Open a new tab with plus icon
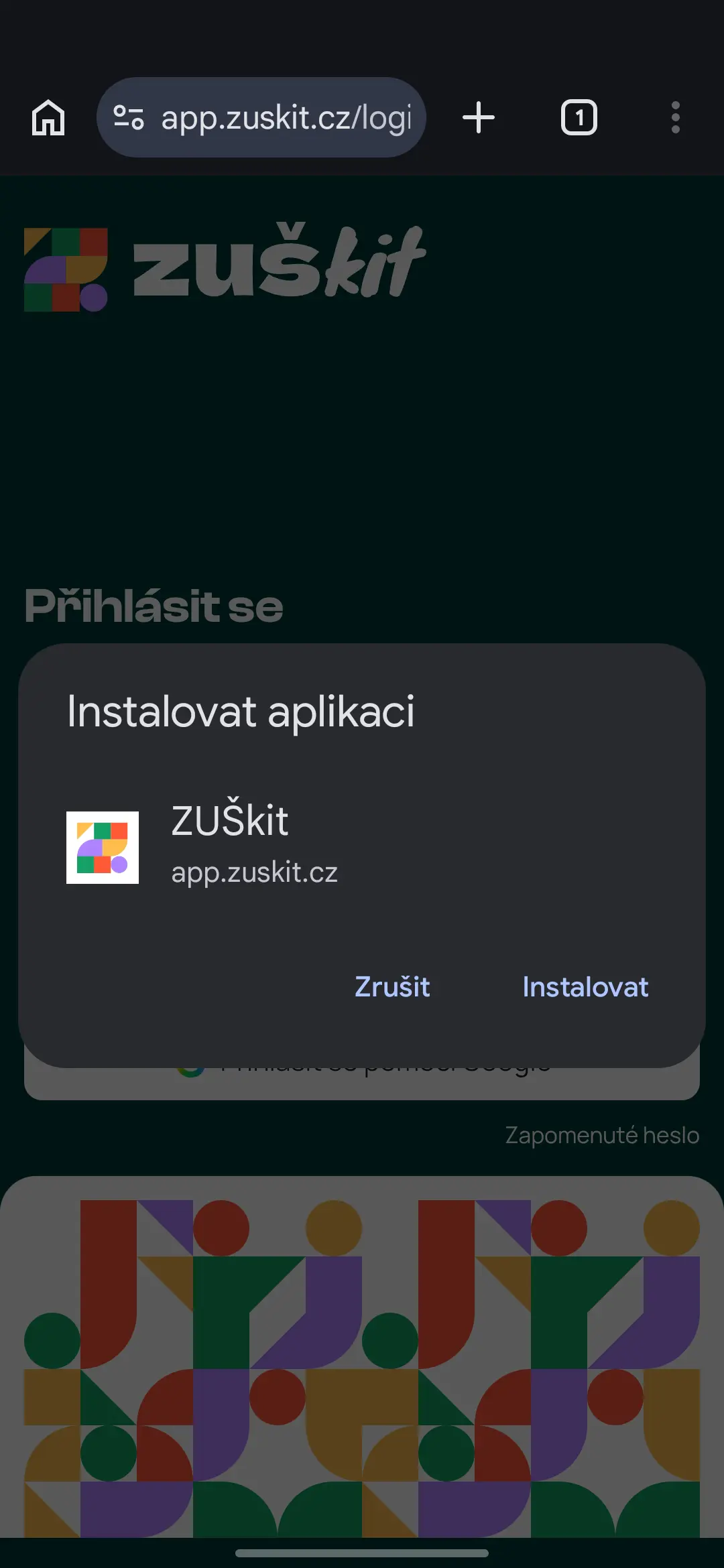 [x=479, y=117]
